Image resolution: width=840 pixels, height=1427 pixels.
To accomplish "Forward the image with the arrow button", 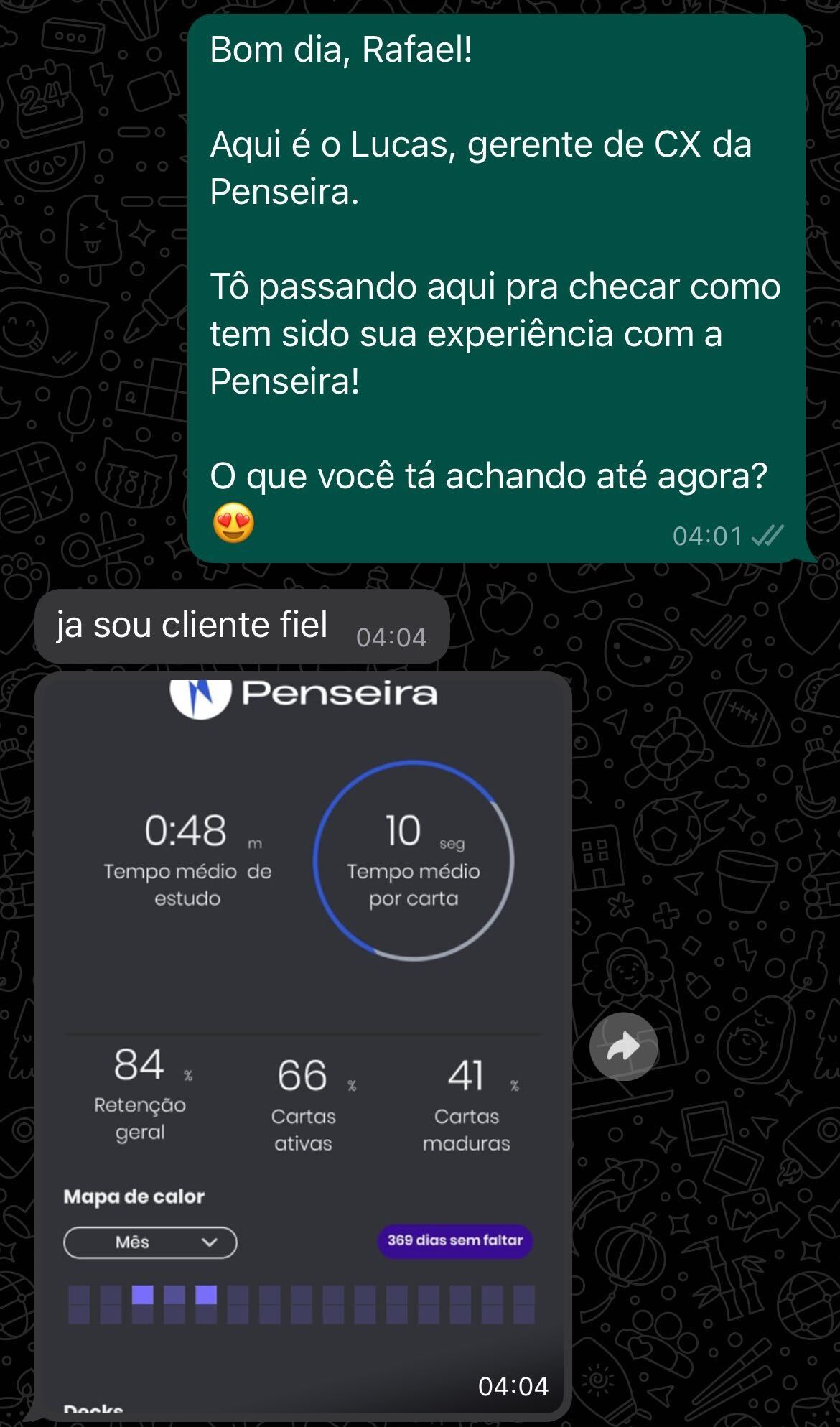I will 623,1046.
